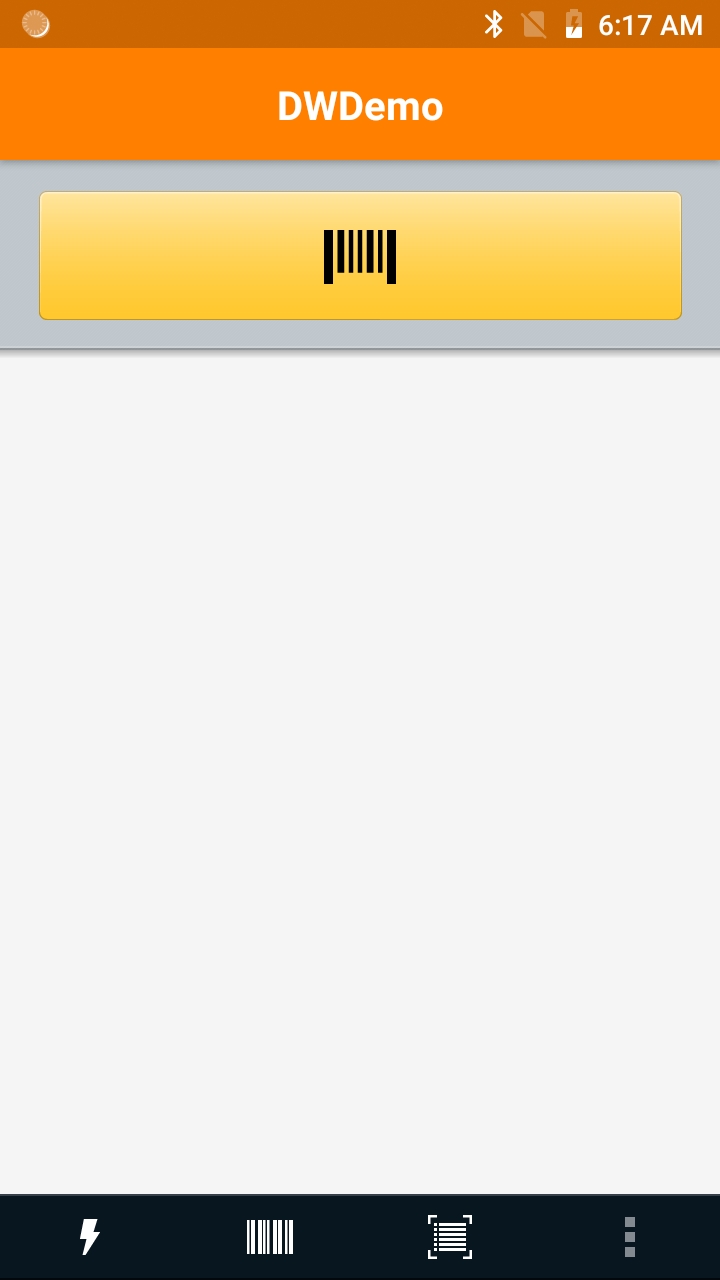Open the overflow menu
Screen dimensions: 720x1280
click(x=630, y=1237)
